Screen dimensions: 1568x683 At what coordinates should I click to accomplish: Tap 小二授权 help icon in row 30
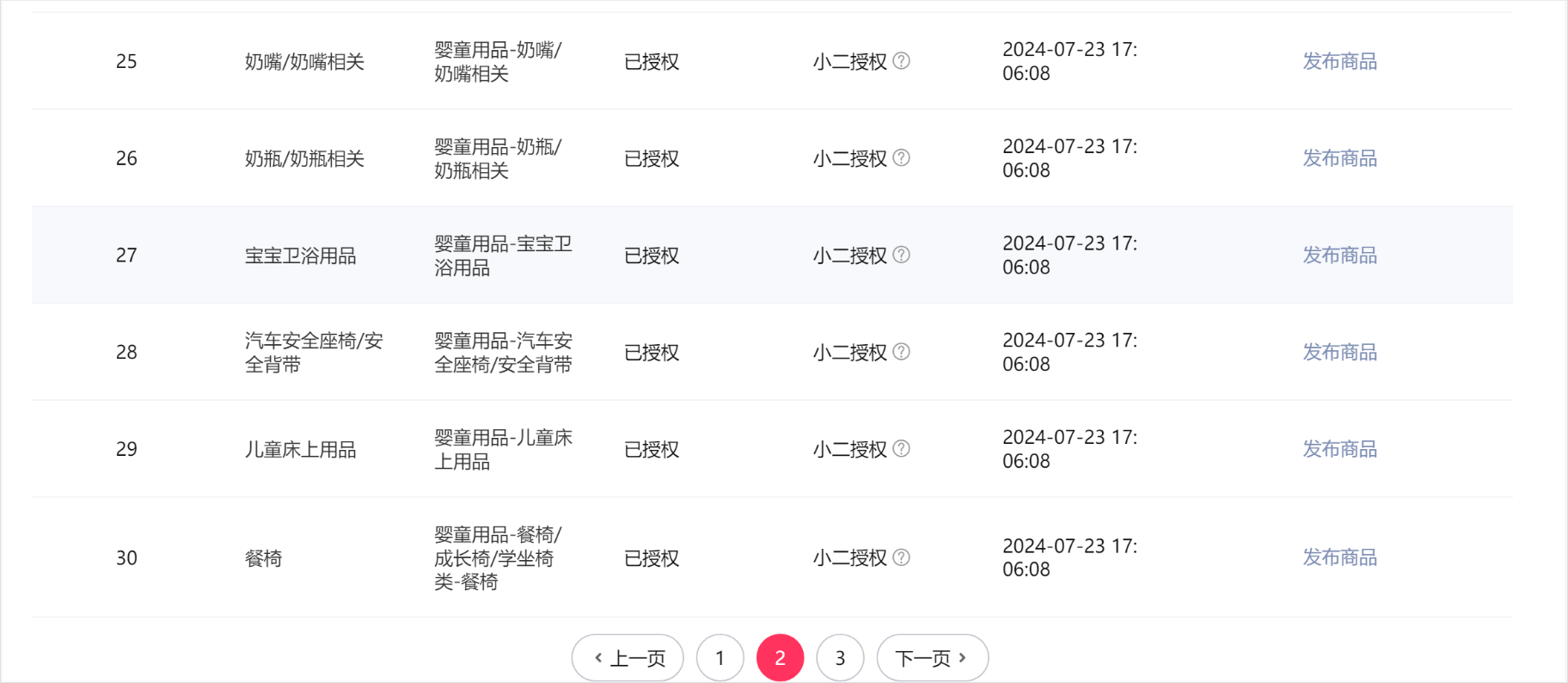[x=901, y=557]
